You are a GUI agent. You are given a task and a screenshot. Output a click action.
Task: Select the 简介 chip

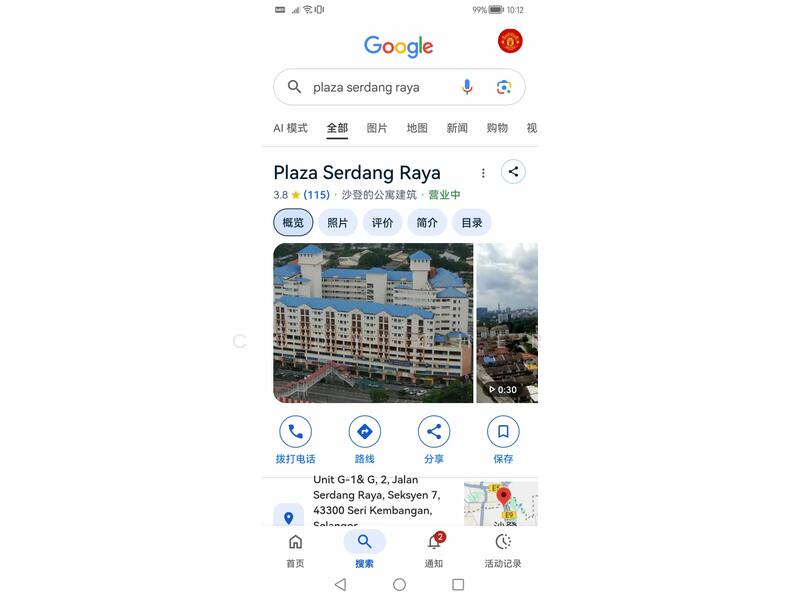pos(427,222)
